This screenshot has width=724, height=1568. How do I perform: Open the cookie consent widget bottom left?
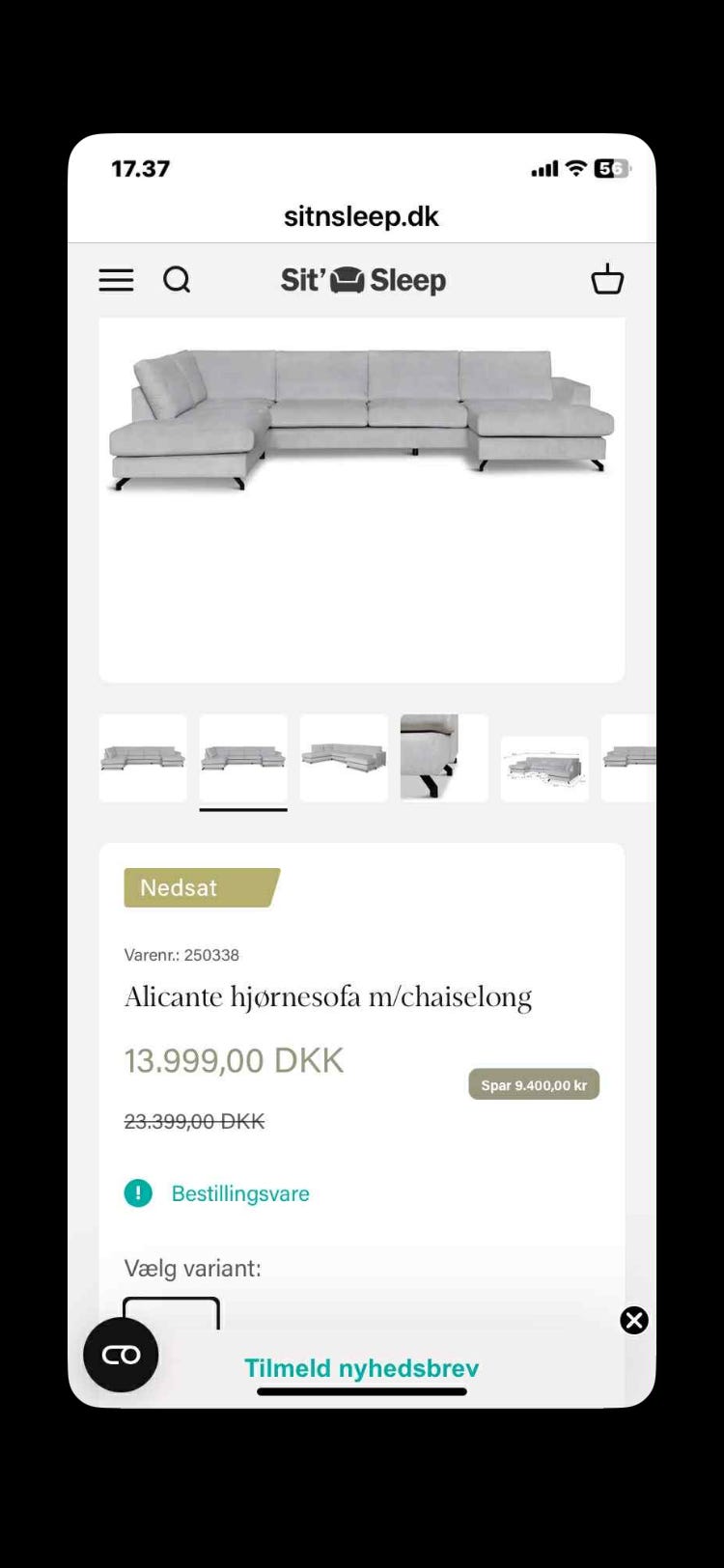point(120,1355)
